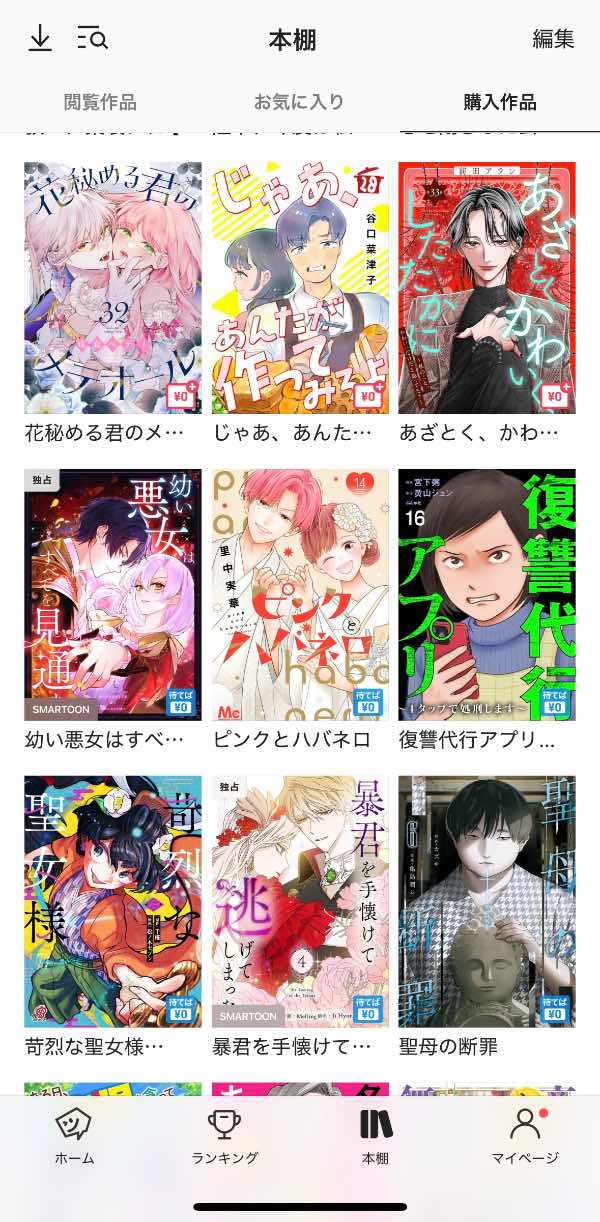Open 苛烈な聖女様 manga

(112, 902)
